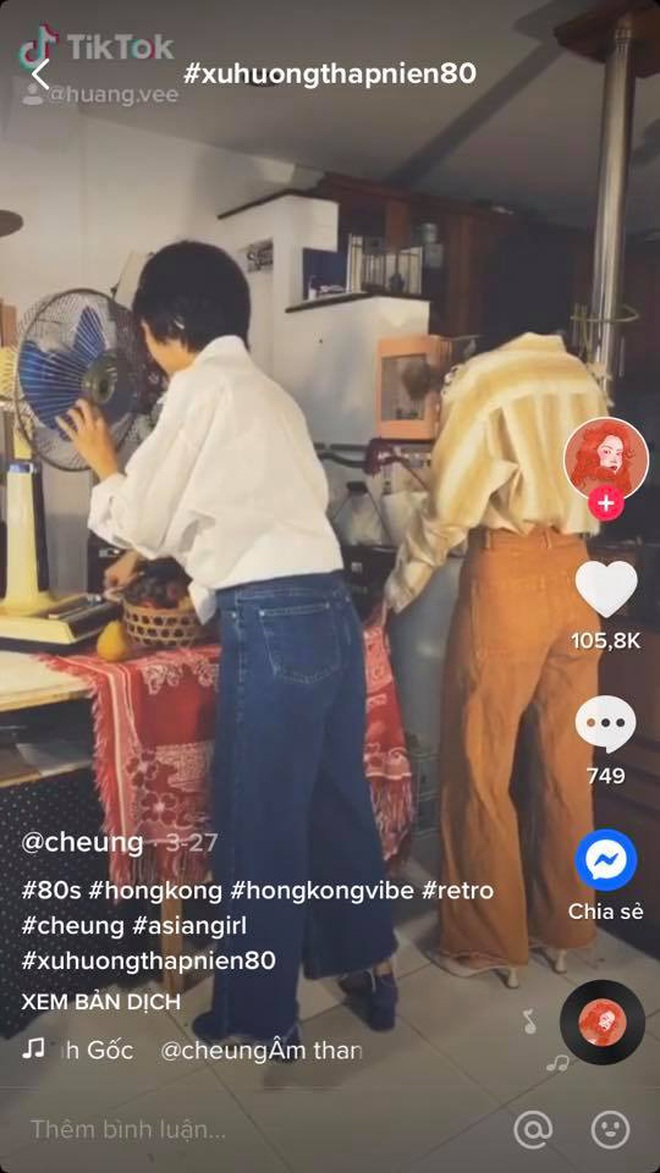Open the creator's profile avatar

coord(605,458)
